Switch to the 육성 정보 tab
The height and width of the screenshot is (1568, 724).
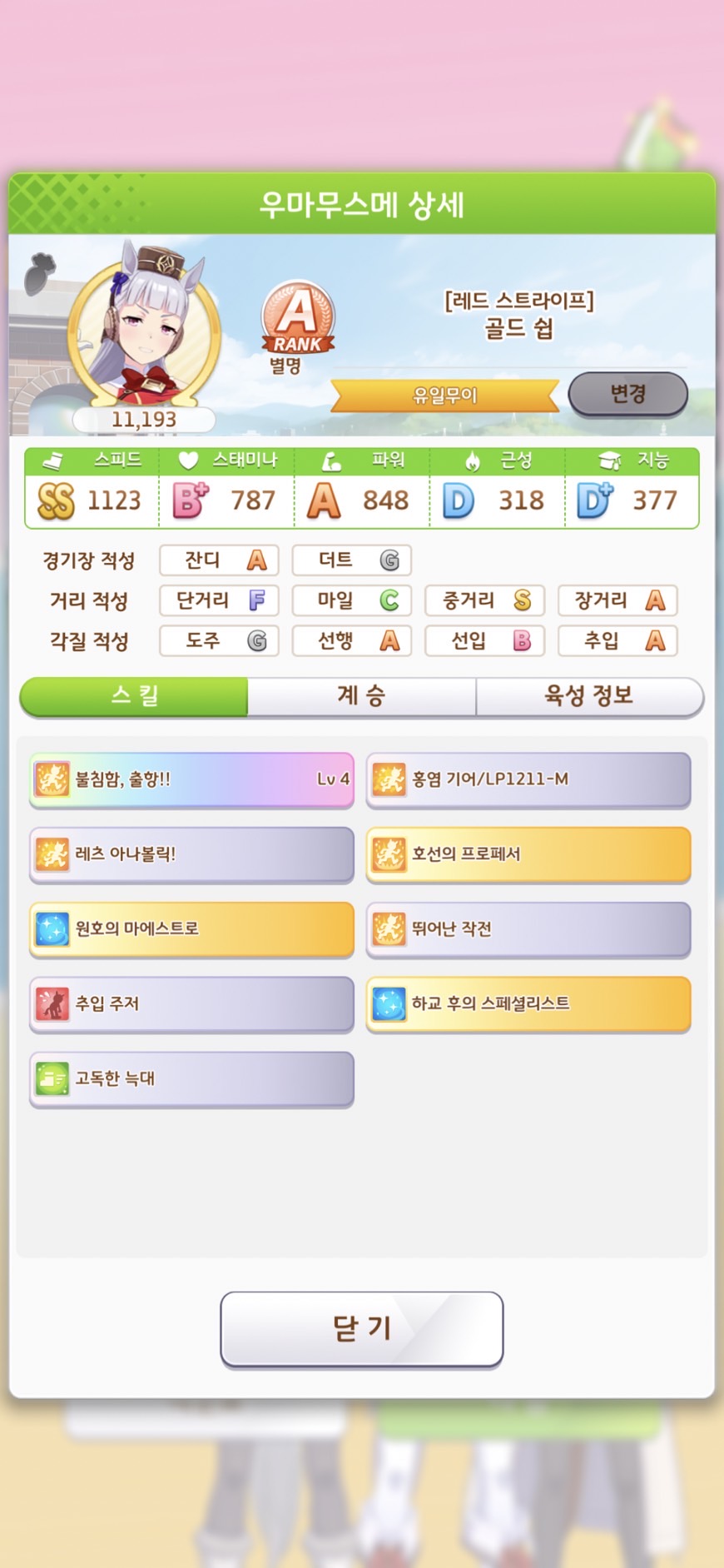(589, 696)
